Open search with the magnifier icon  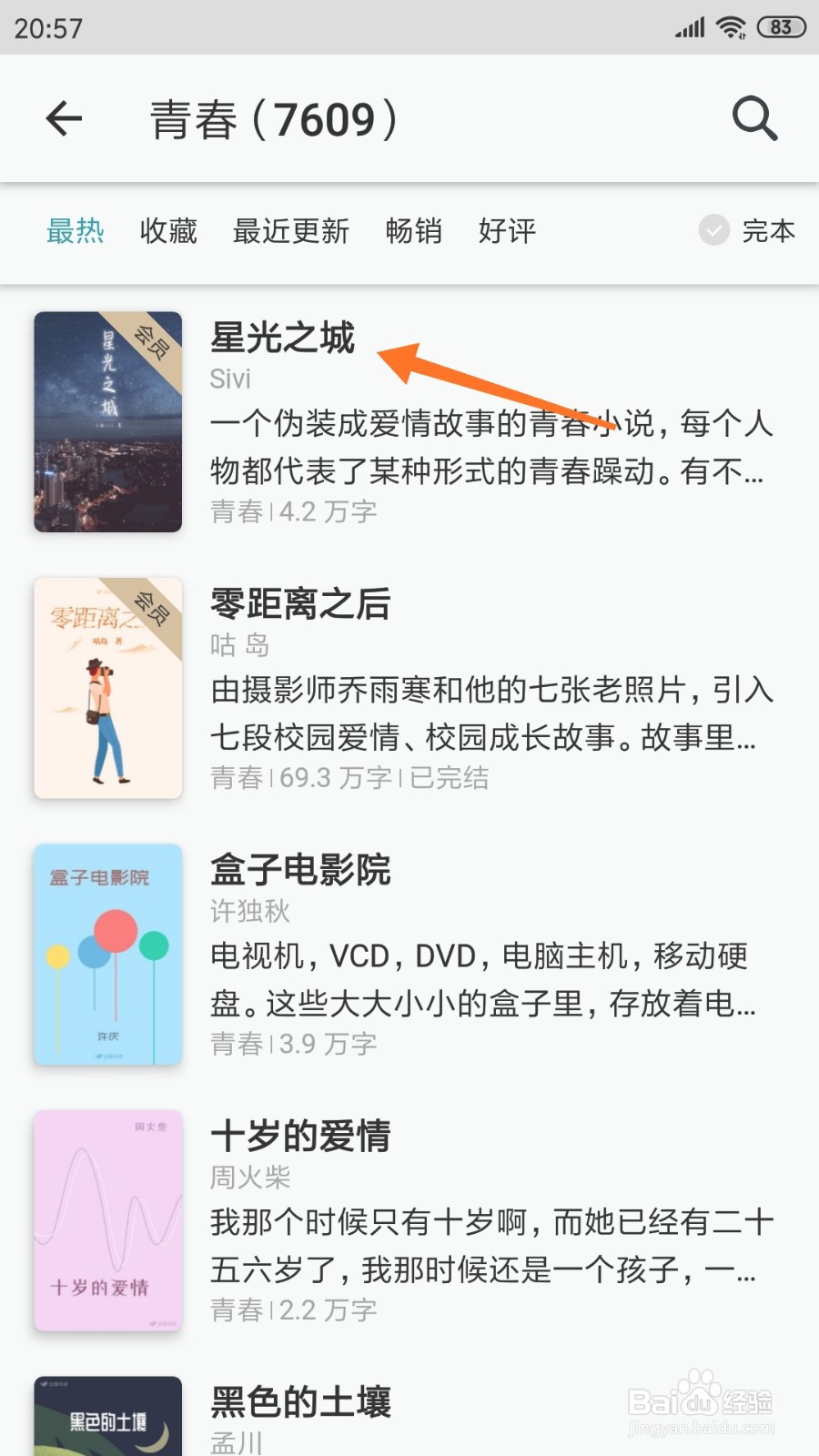[753, 118]
